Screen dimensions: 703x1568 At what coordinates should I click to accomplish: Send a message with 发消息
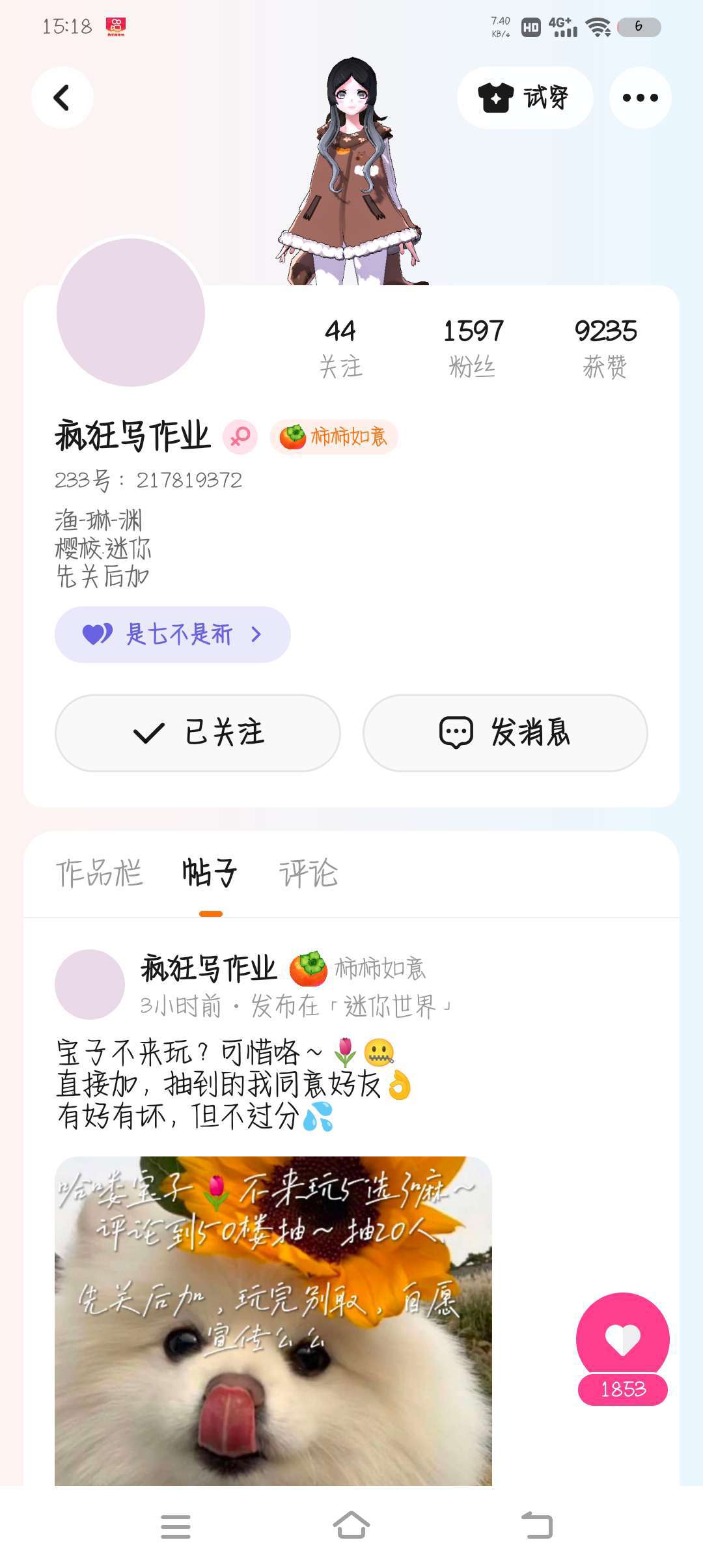[505, 733]
